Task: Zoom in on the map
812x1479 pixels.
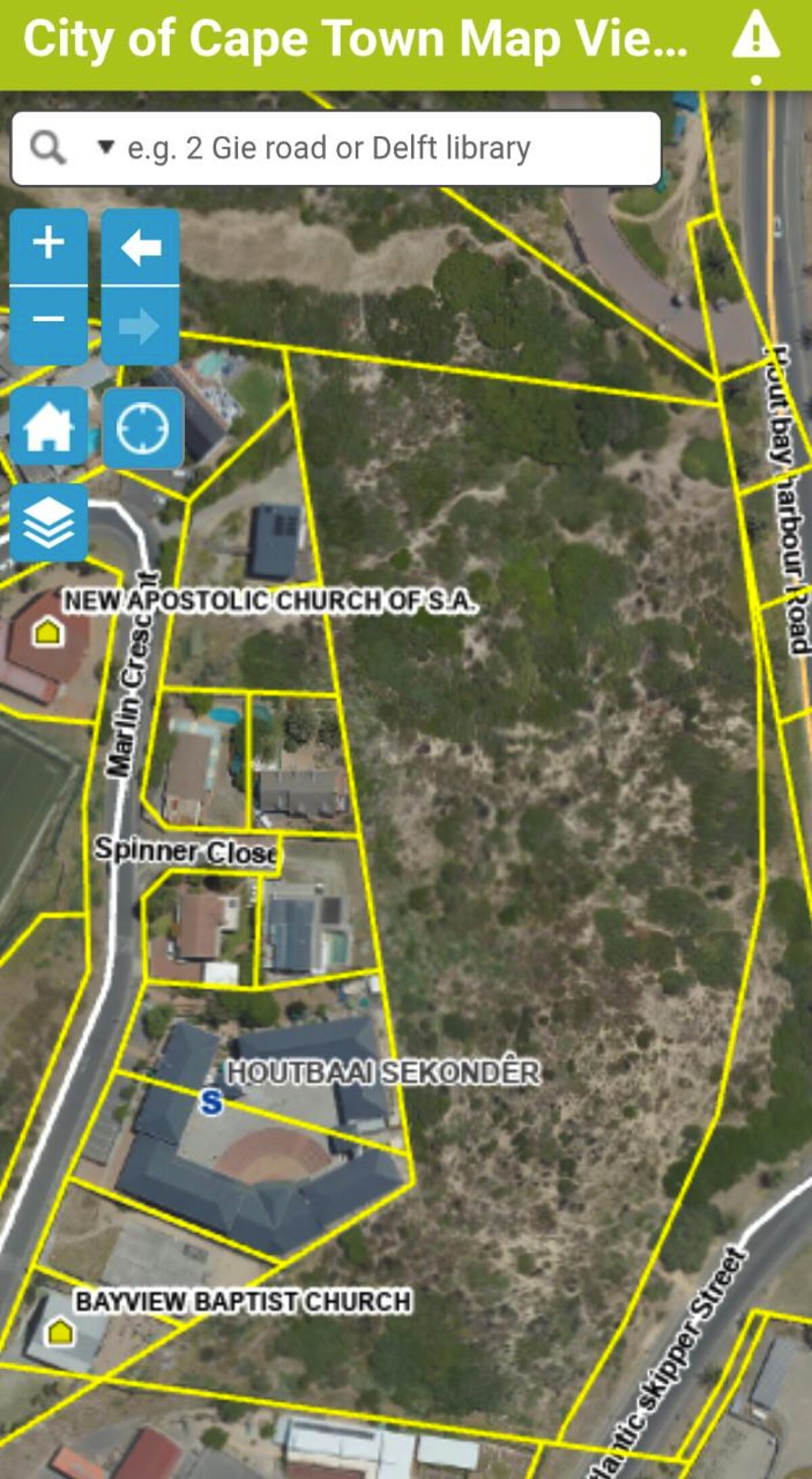Action: pyautogui.click(x=49, y=244)
